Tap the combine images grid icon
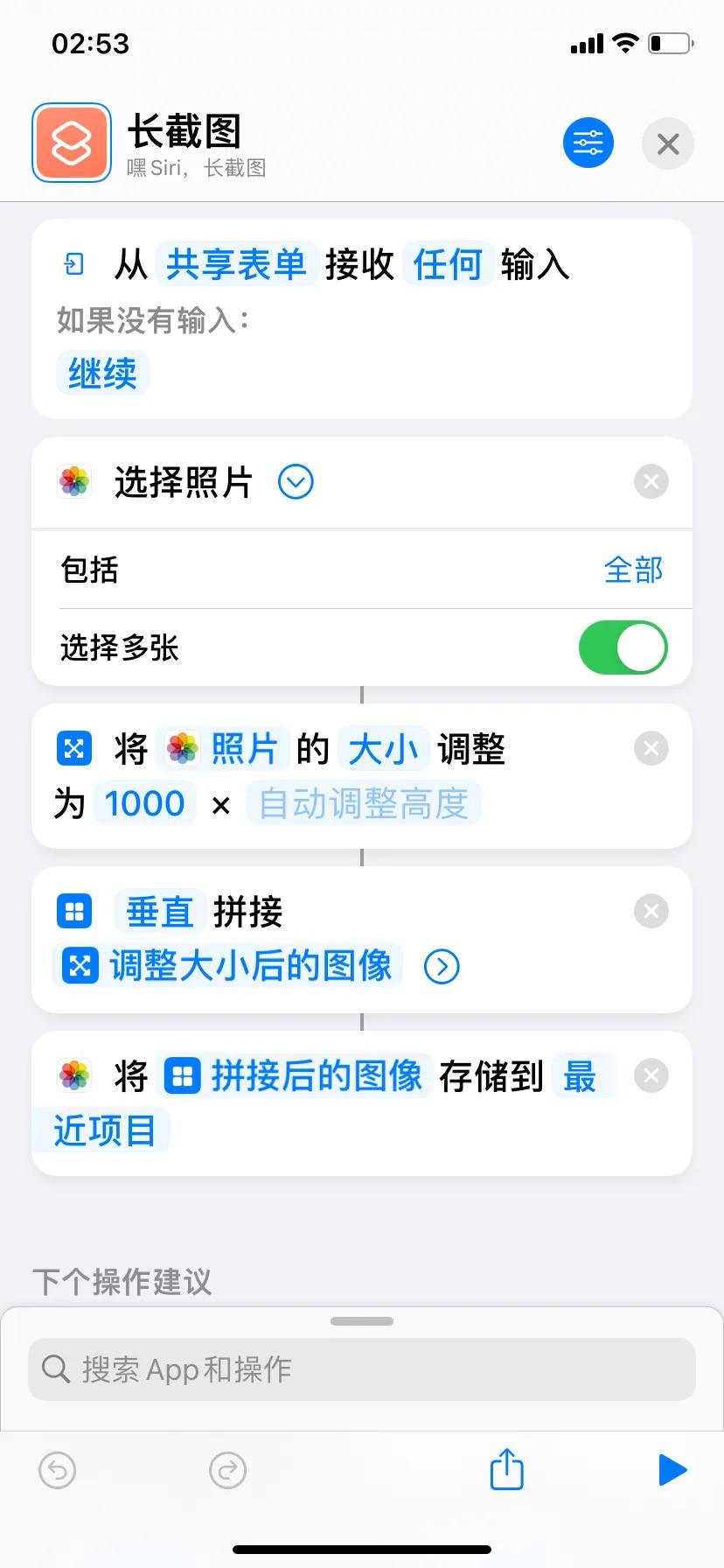 pyautogui.click(x=74, y=911)
